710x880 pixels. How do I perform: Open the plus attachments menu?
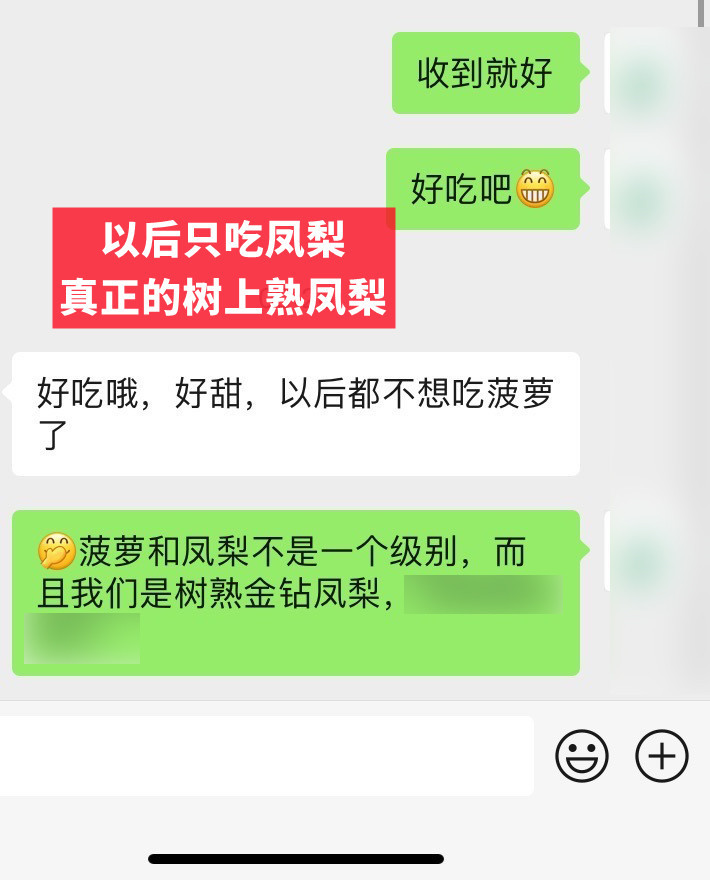662,756
